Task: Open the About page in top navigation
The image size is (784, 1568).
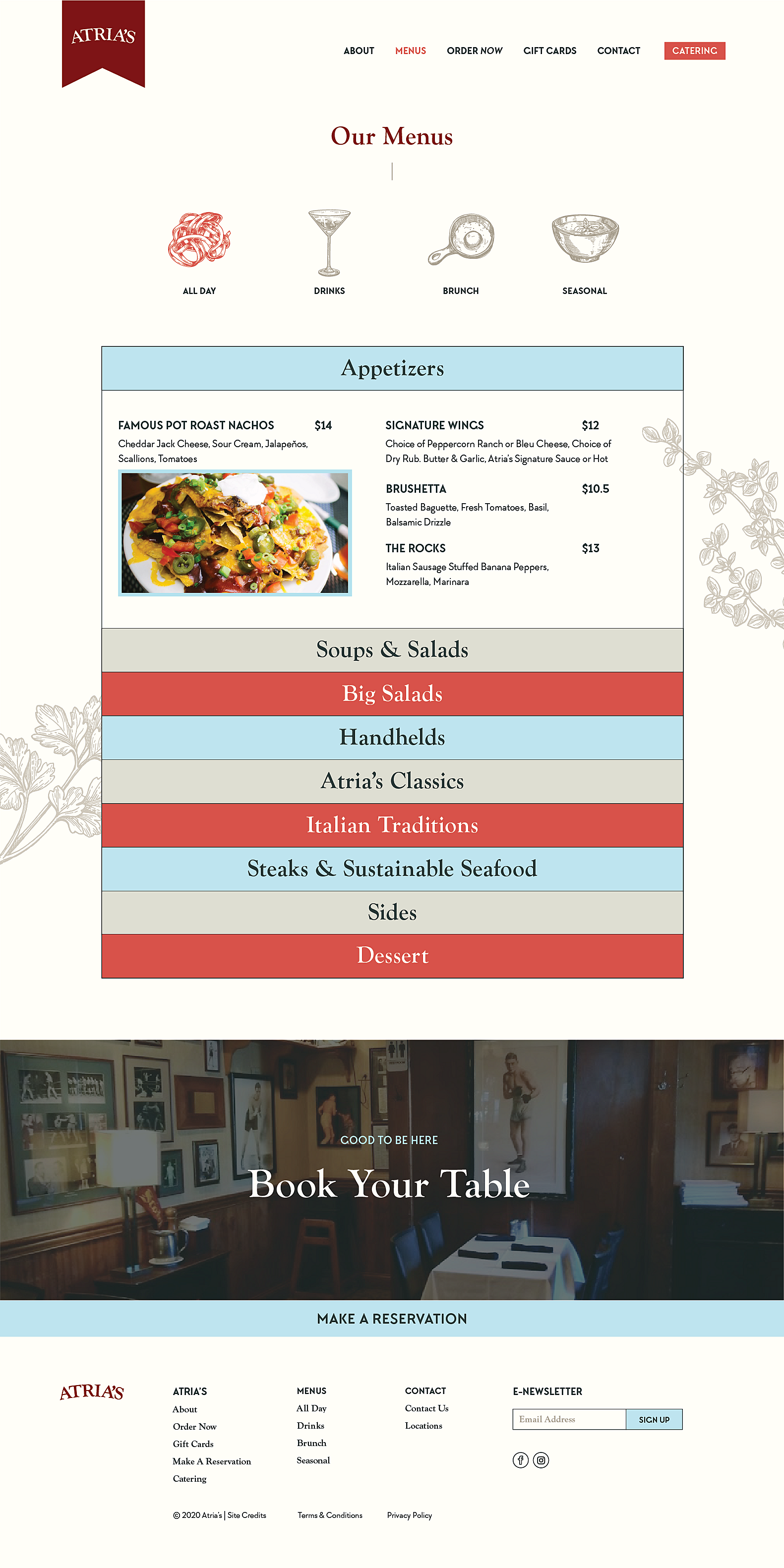Action: 359,51
